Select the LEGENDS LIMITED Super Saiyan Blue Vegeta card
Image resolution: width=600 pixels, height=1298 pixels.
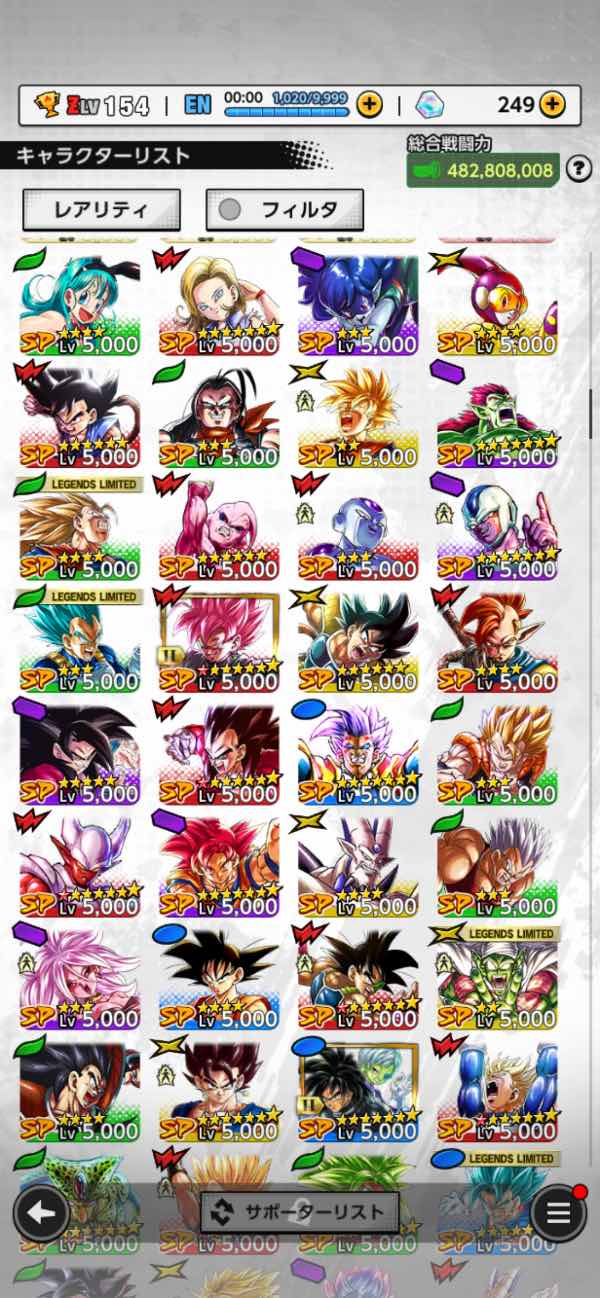tap(80, 642)
